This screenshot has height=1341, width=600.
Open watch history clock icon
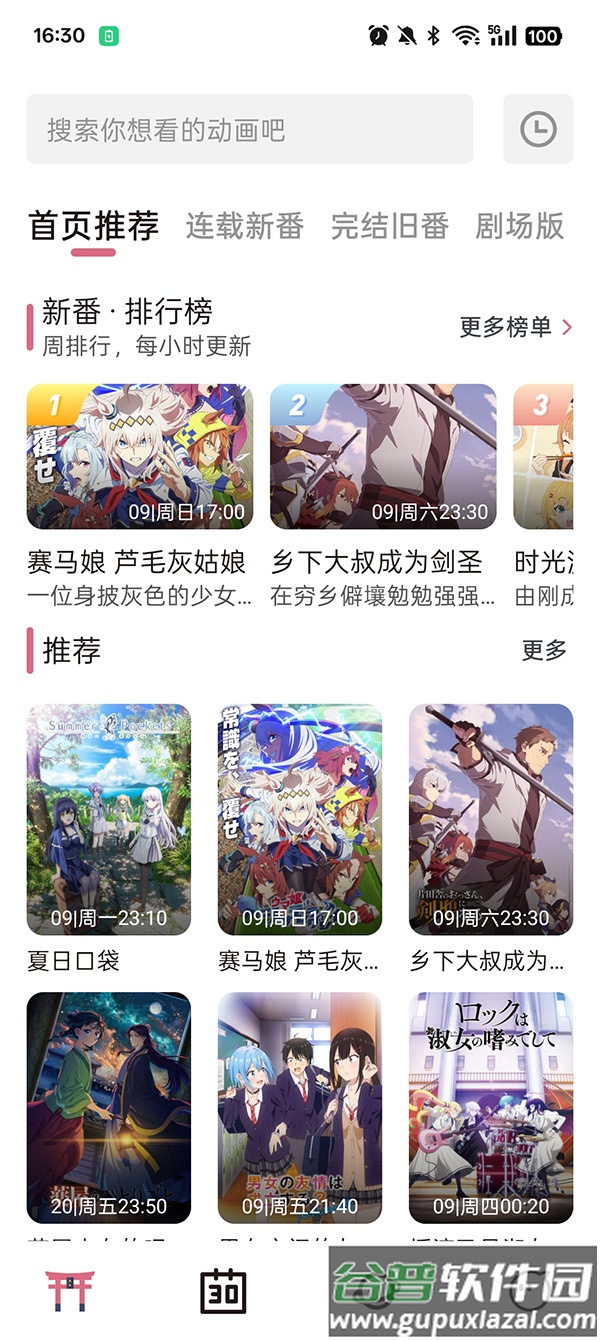[538, 129]
